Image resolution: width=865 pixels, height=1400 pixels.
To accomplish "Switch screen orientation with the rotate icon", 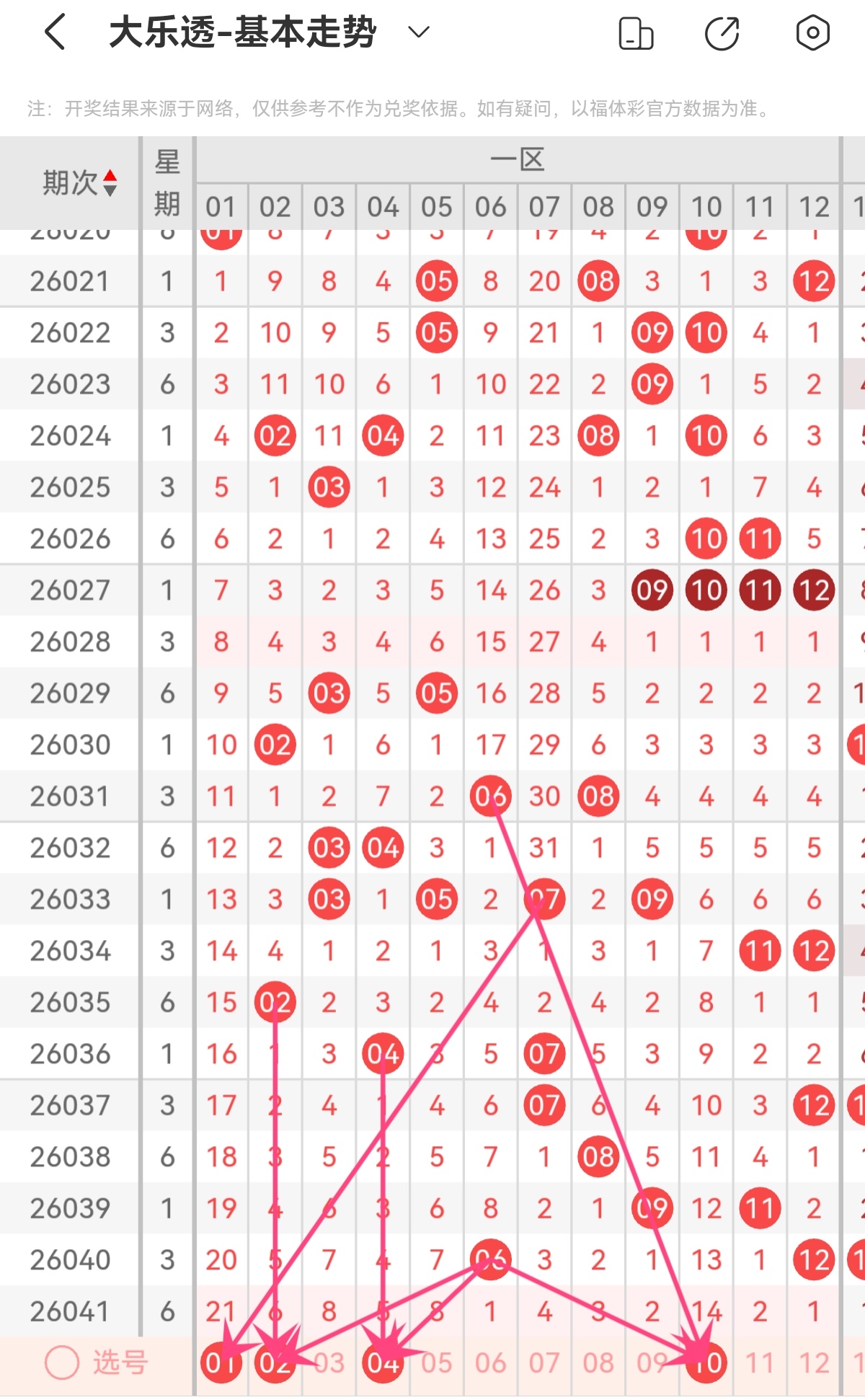I will 636,33.
